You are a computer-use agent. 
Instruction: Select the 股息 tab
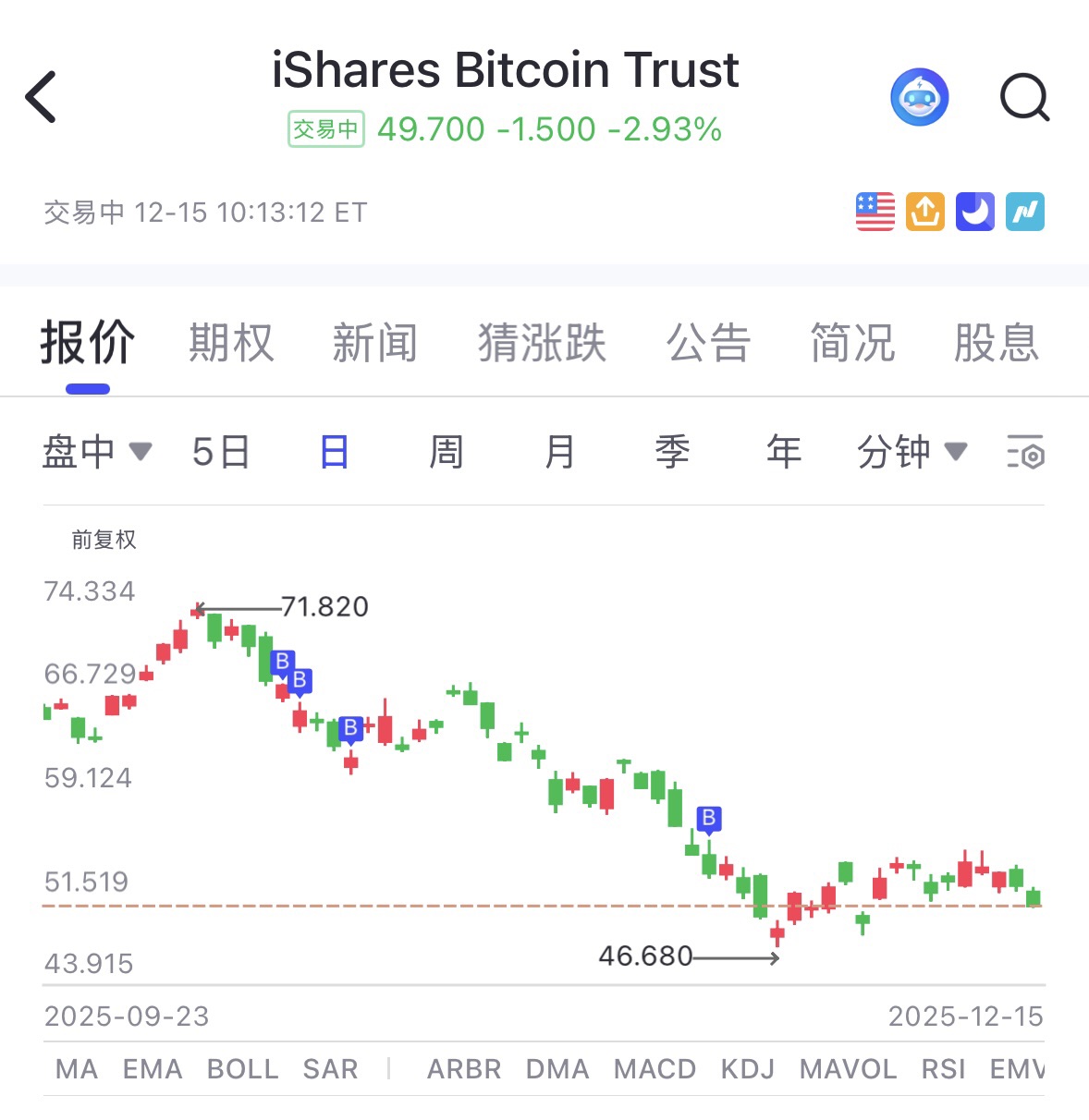(996, 343)
